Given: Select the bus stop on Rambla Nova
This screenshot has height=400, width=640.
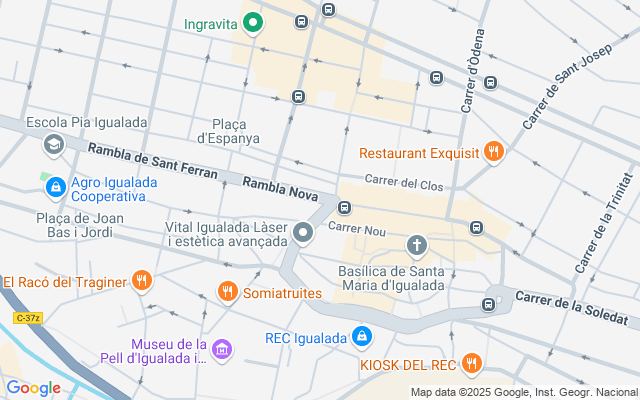Looking at the screenshot, I should coord(344,208).
